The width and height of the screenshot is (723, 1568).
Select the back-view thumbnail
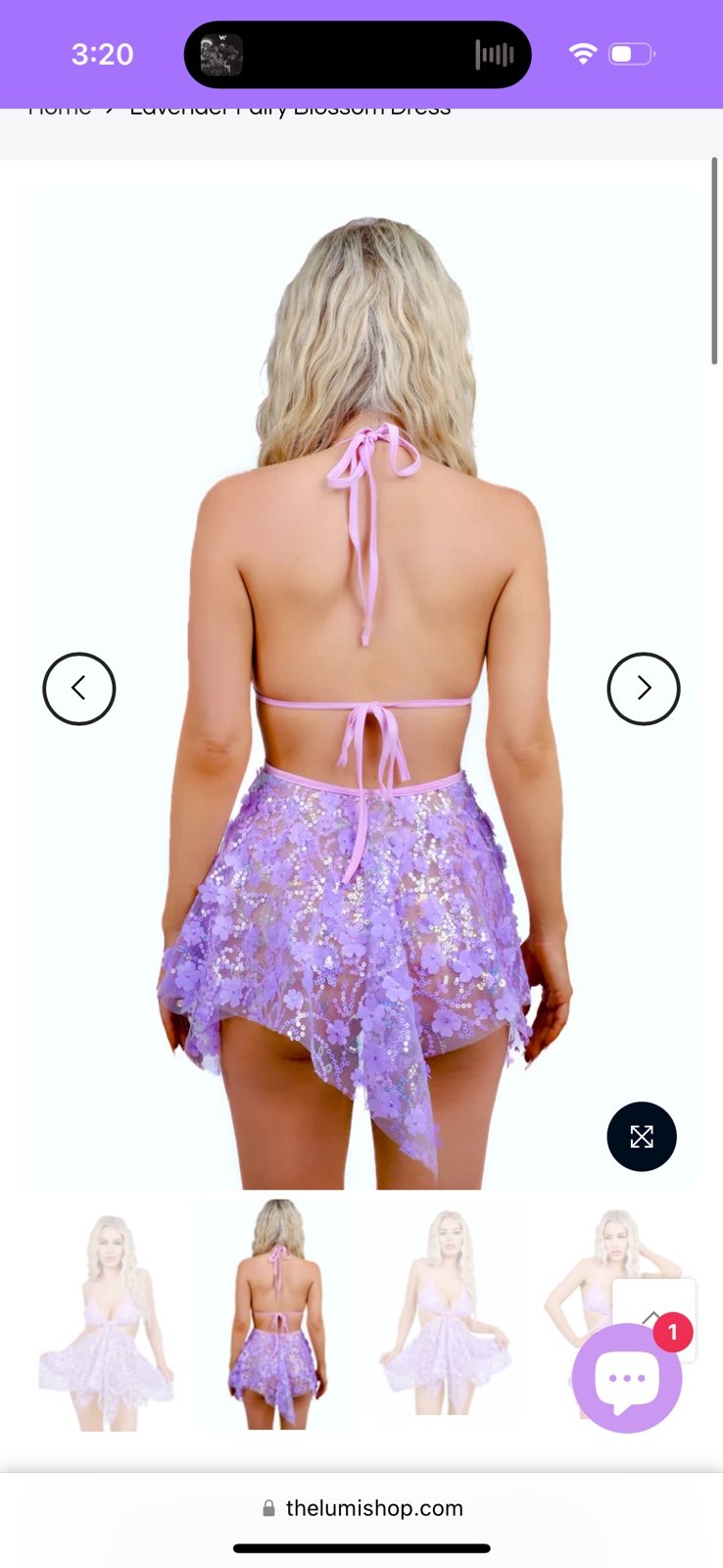coord(277,1315)
